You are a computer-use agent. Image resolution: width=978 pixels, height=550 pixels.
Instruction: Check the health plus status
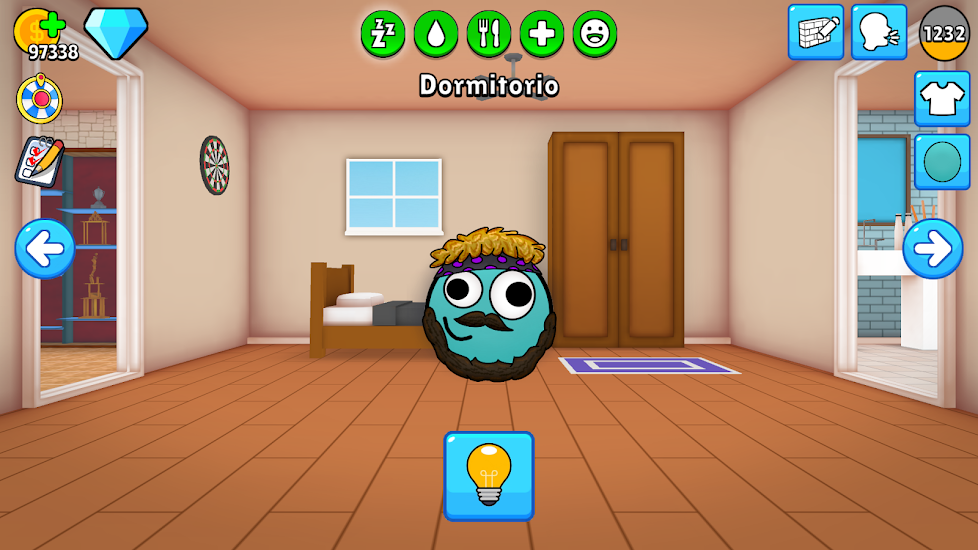coord(542,34)
